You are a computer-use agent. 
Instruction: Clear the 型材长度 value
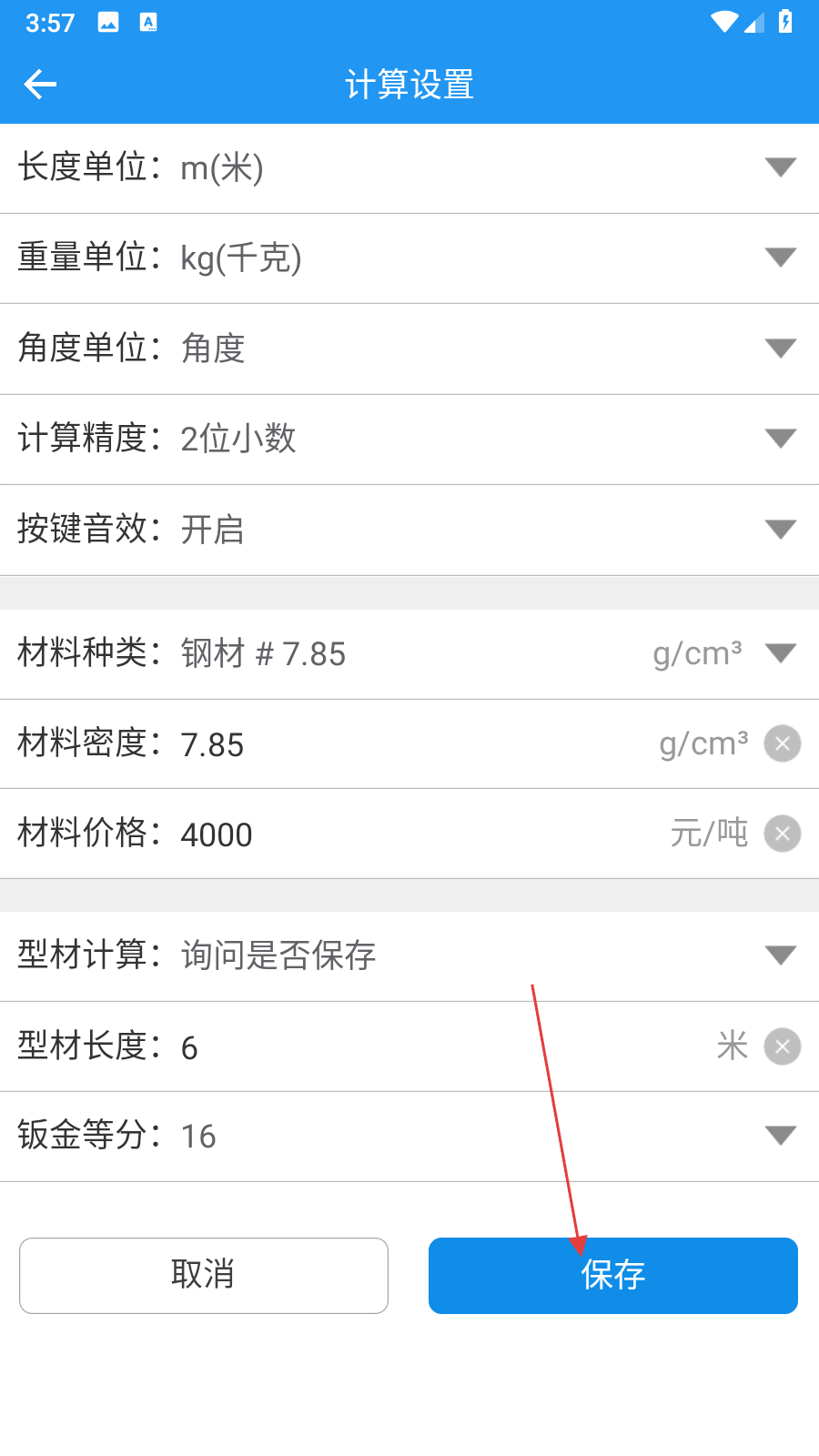pos(782,1046)
